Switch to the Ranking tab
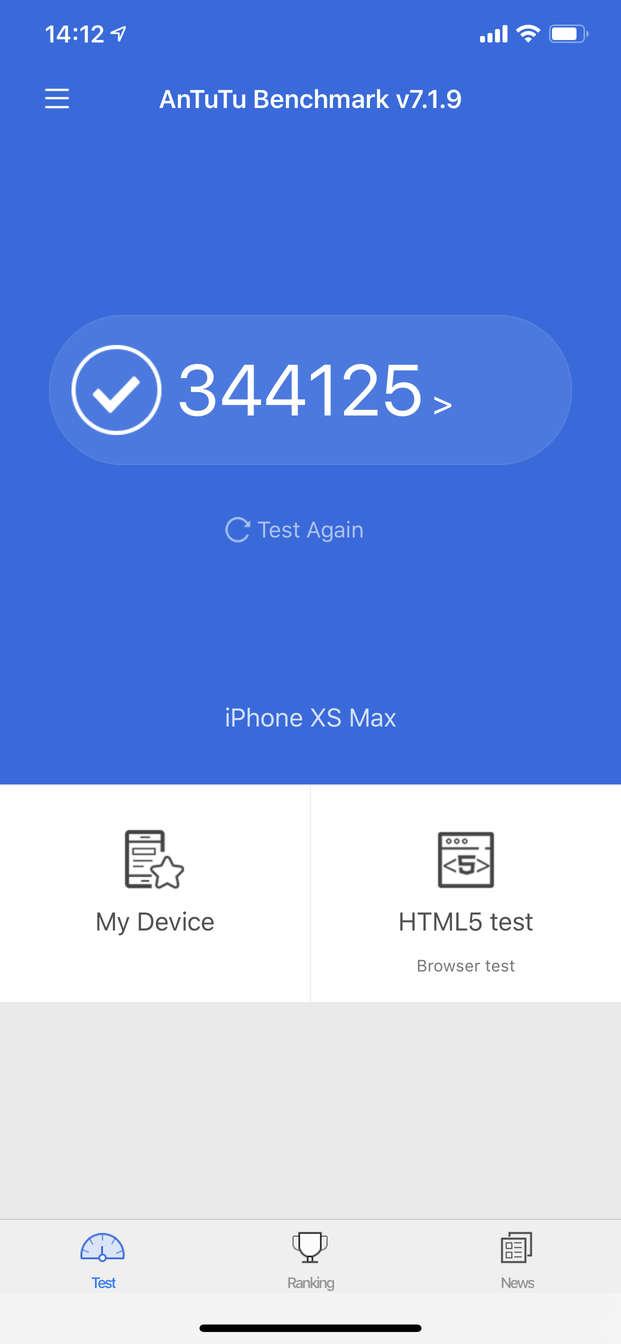Image resolution: width=621 pixels, height=1344 pixels. [310, 1260]
